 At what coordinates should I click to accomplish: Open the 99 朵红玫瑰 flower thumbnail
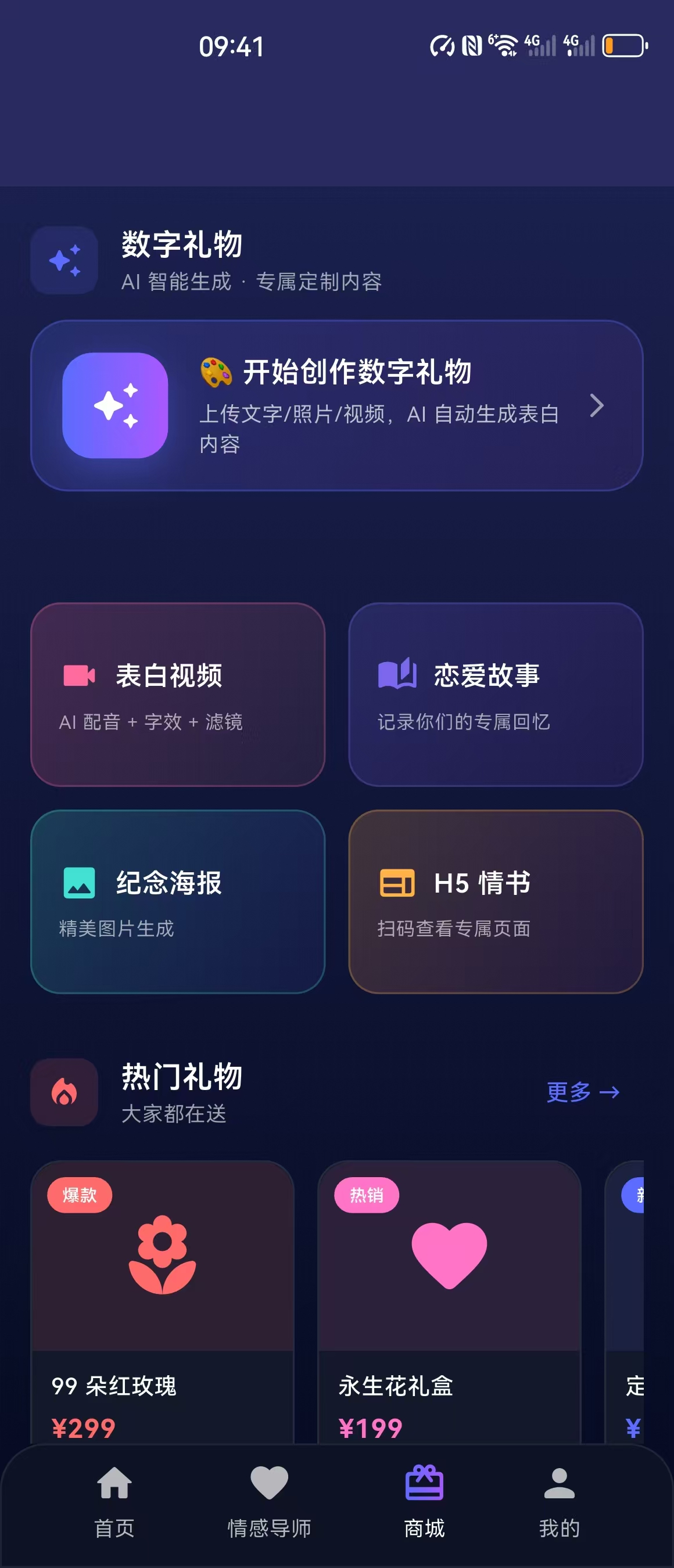pyautogui.click(x=162, y=1254)
